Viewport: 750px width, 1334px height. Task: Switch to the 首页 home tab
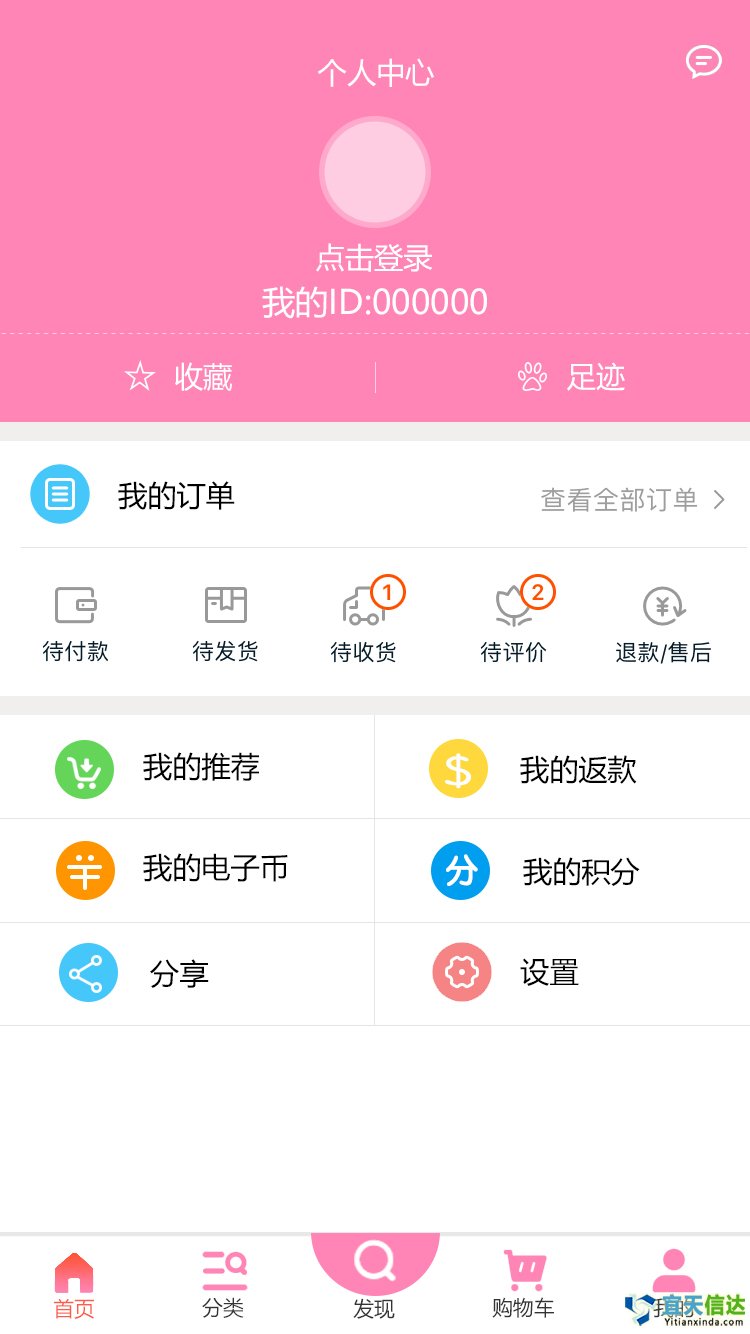point(74,1285)
